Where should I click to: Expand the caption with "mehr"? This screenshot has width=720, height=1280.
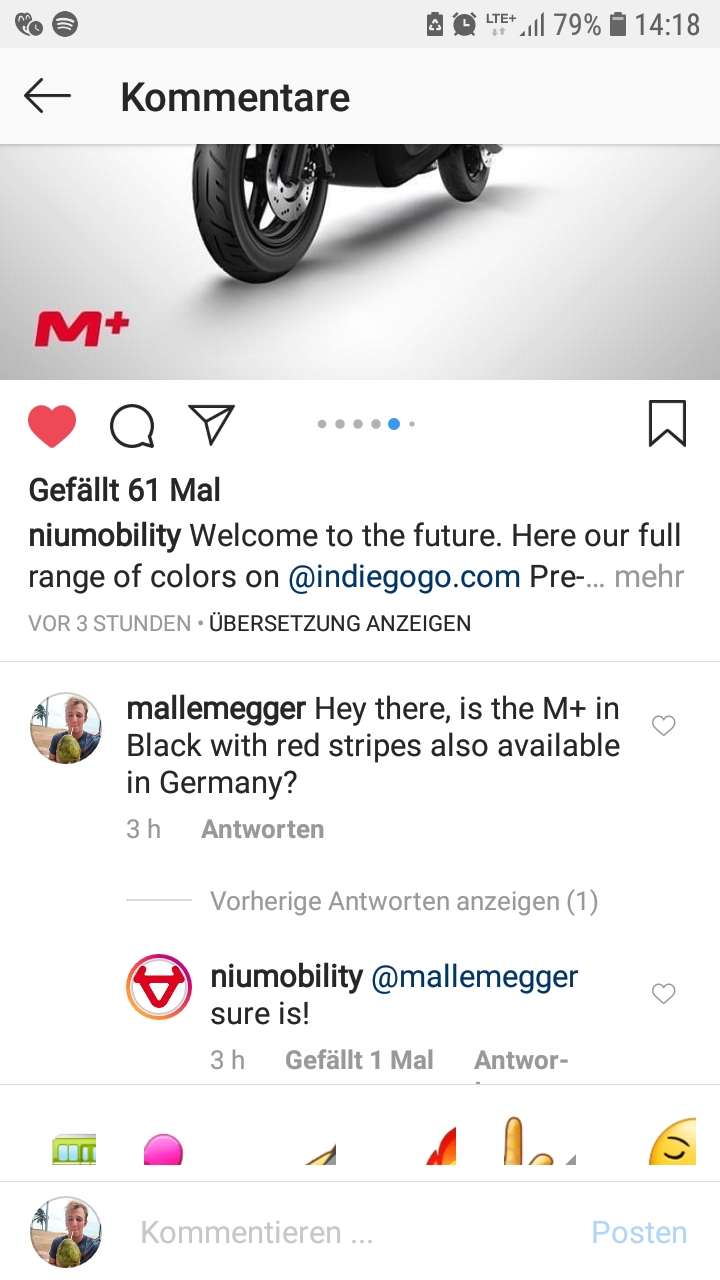pos(649,577)
